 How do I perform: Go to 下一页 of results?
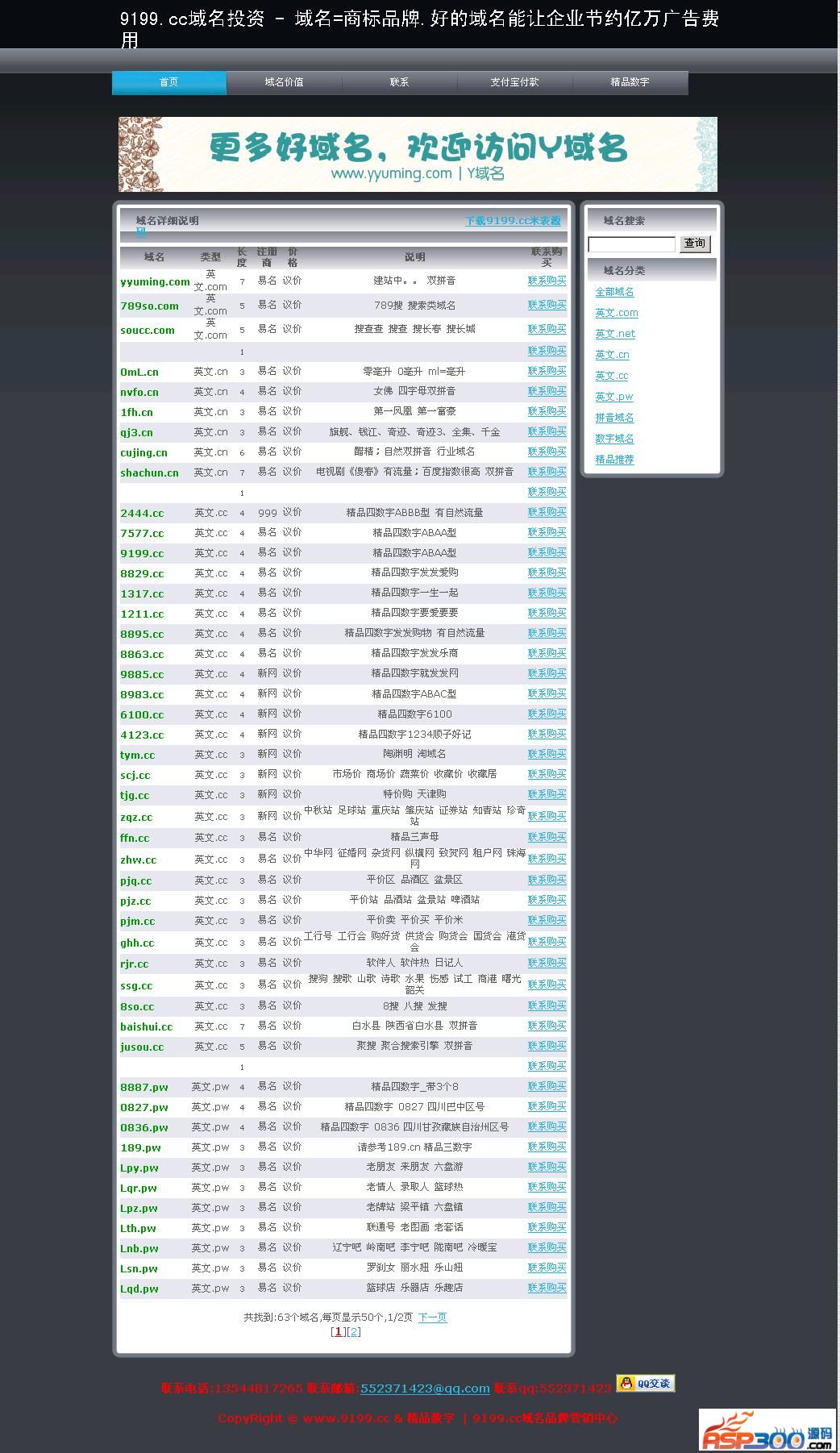point(432,1317)
